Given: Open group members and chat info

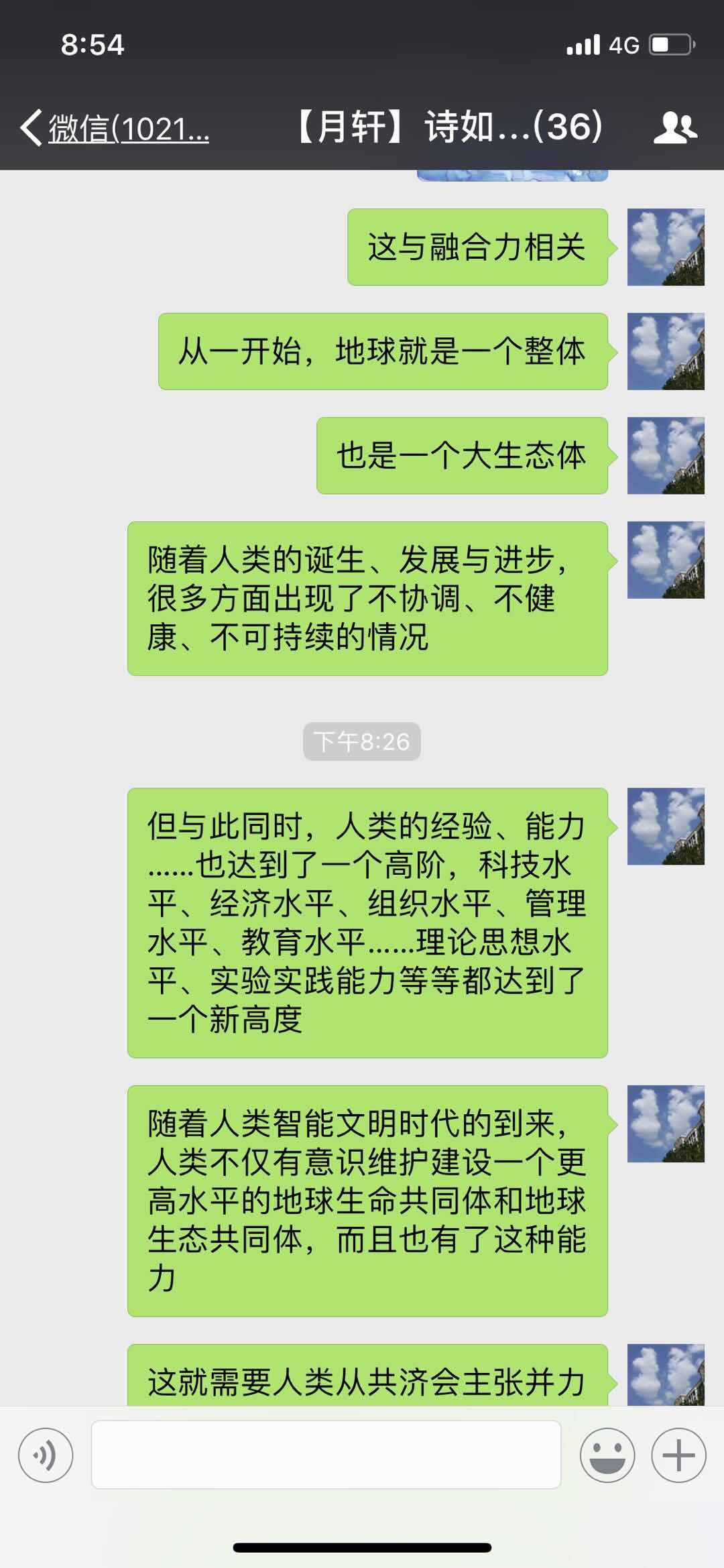Looking at the screenshot, I should coord(675,128).
